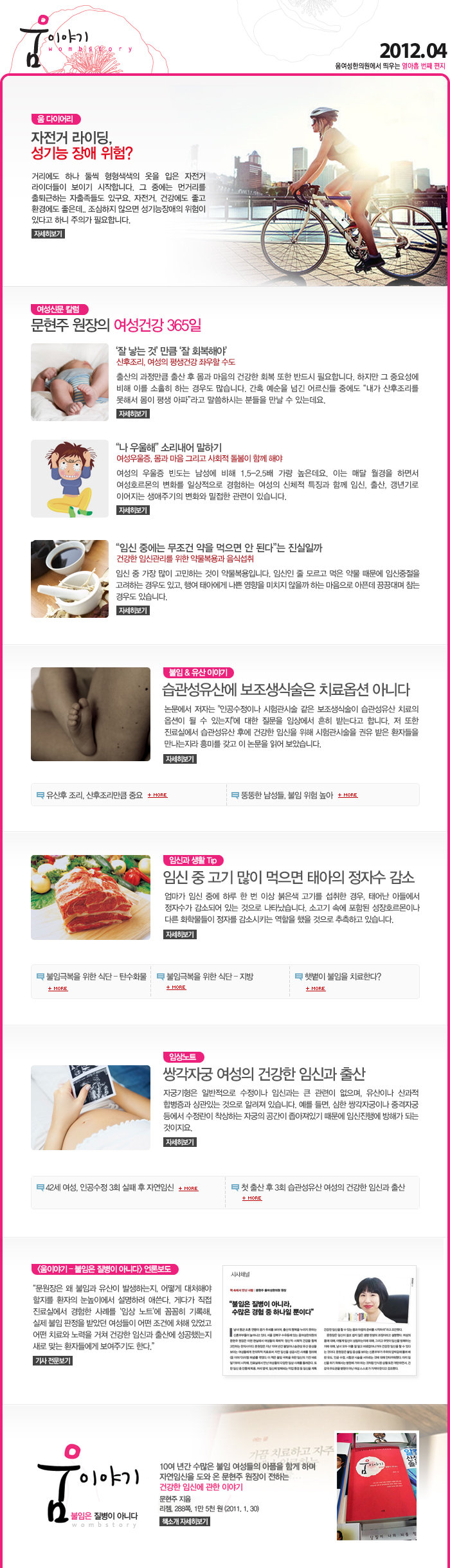Tap + MORE next to 유산후 조리
The height and width of the screenshot is (1568, 450).
coord(157,795)
